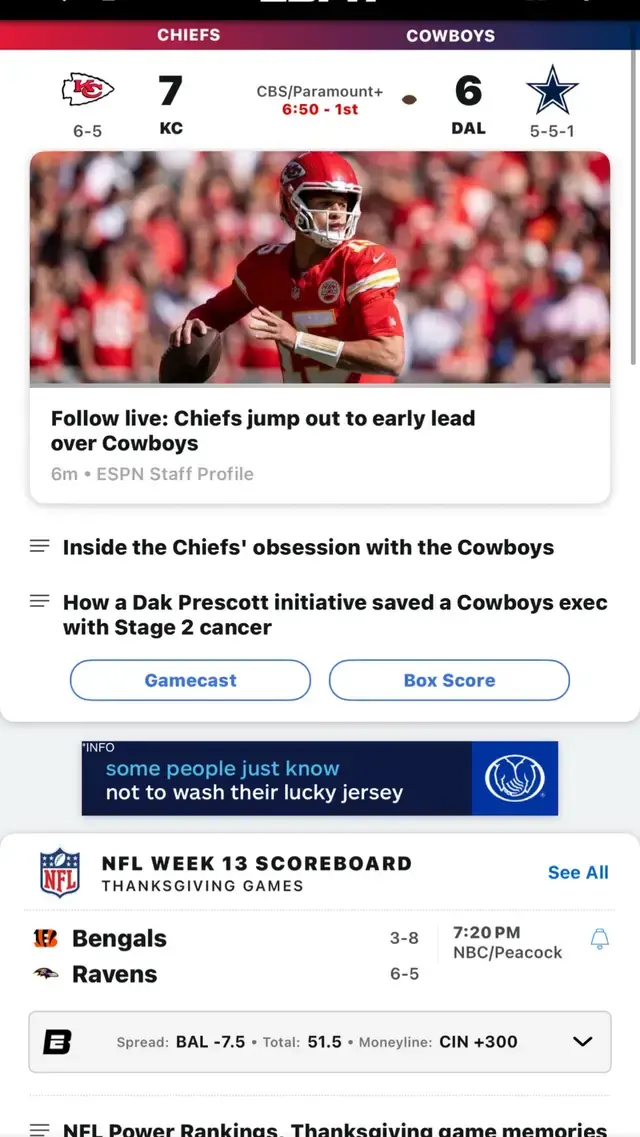Open the Dak Prescott initiative cancer article
This screenshot has width=640, height=1137.
click(335, 615)
